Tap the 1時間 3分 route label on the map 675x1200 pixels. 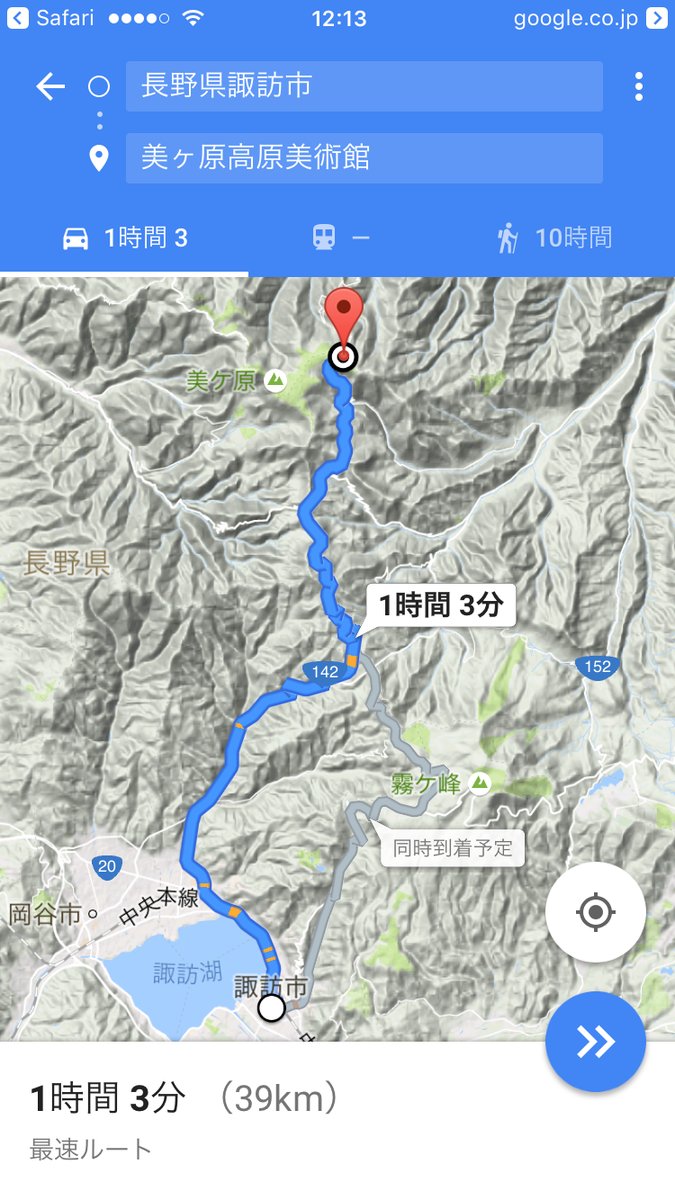(440, 605)
